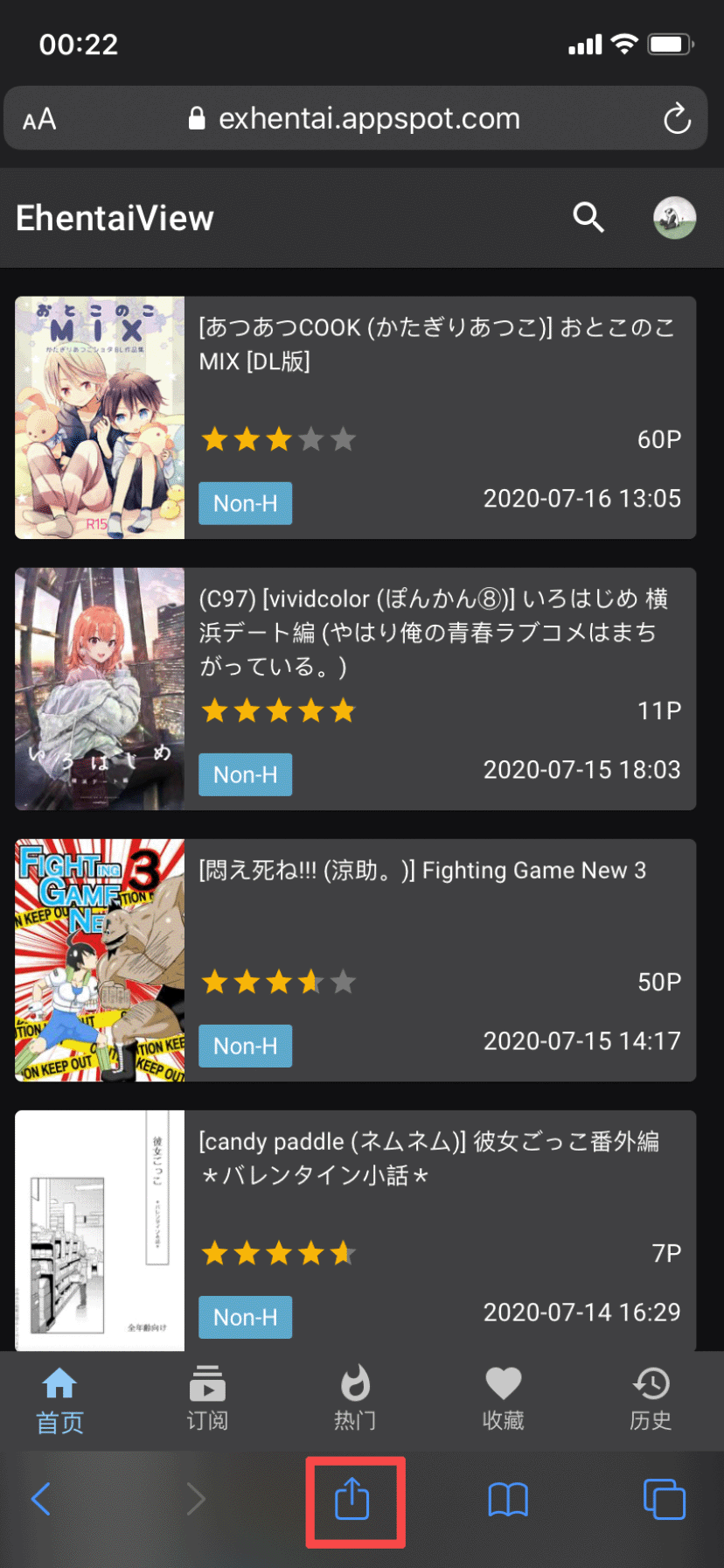Switch to the 收藏 tab
The width and height of the screenshot is (724, 1568).
click(504, 1398)
